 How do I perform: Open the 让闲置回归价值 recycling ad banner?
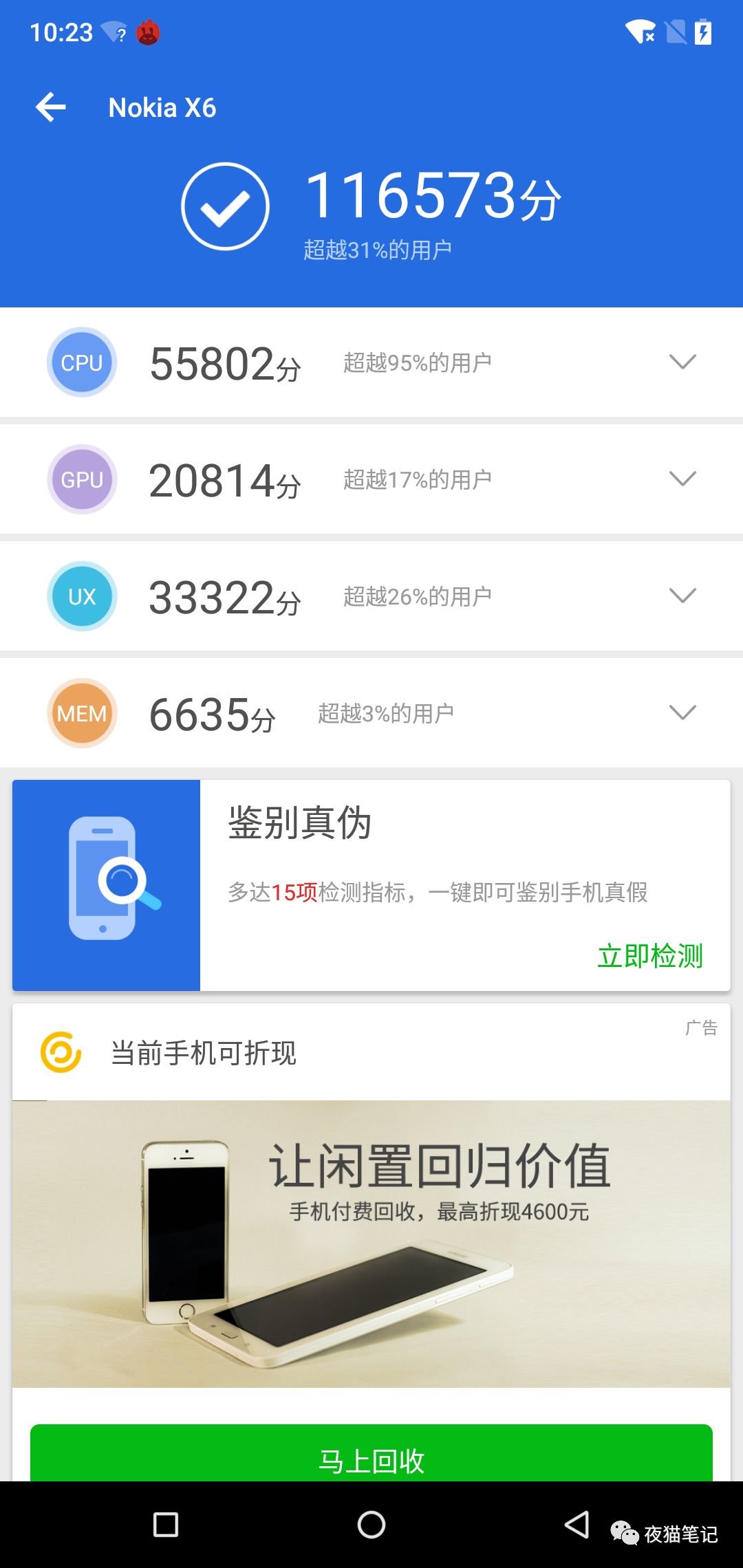tap(371, 1243)
